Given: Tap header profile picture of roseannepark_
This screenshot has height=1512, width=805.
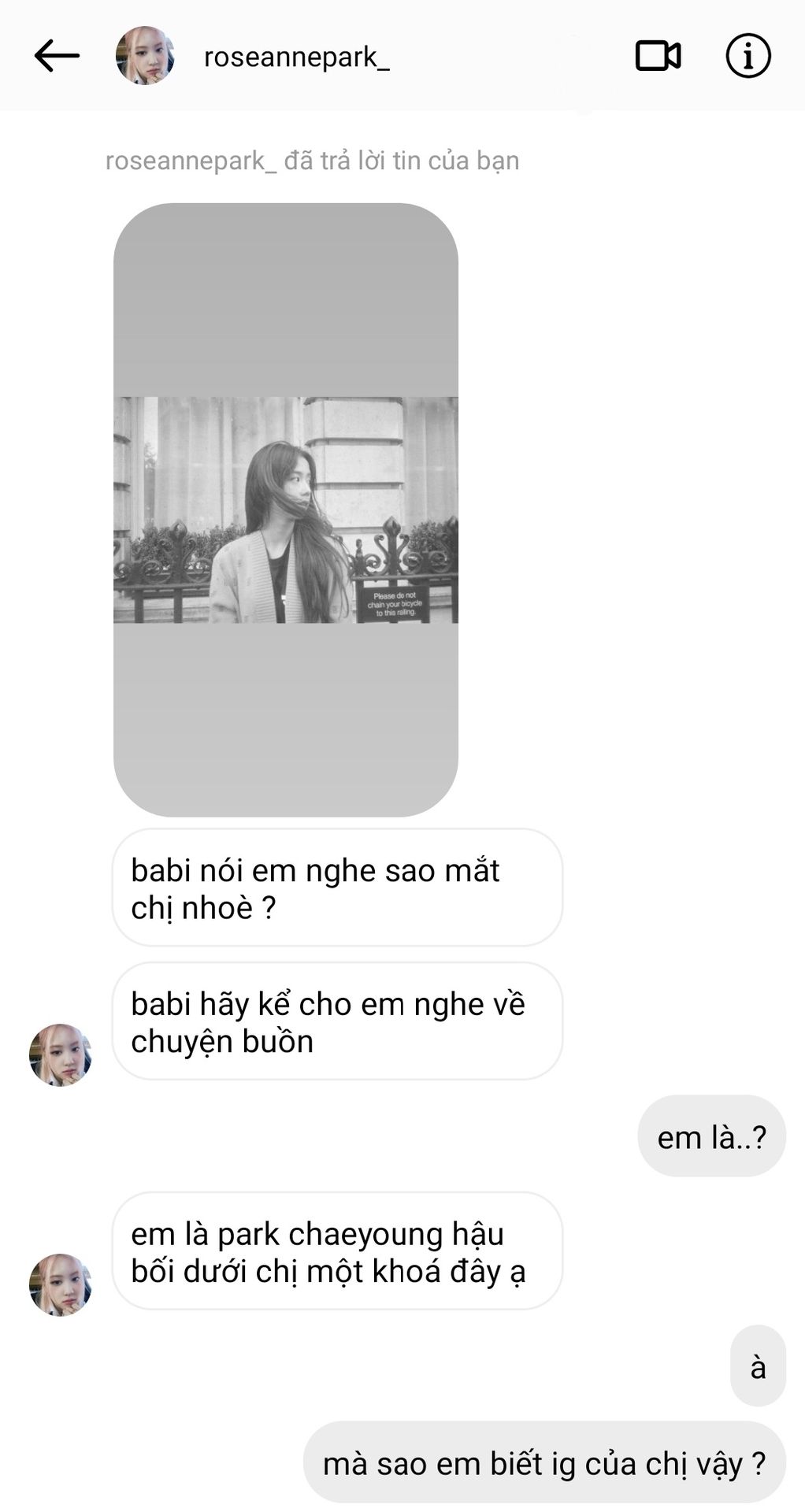Looking at the screenshot, I should coord(145,56).
